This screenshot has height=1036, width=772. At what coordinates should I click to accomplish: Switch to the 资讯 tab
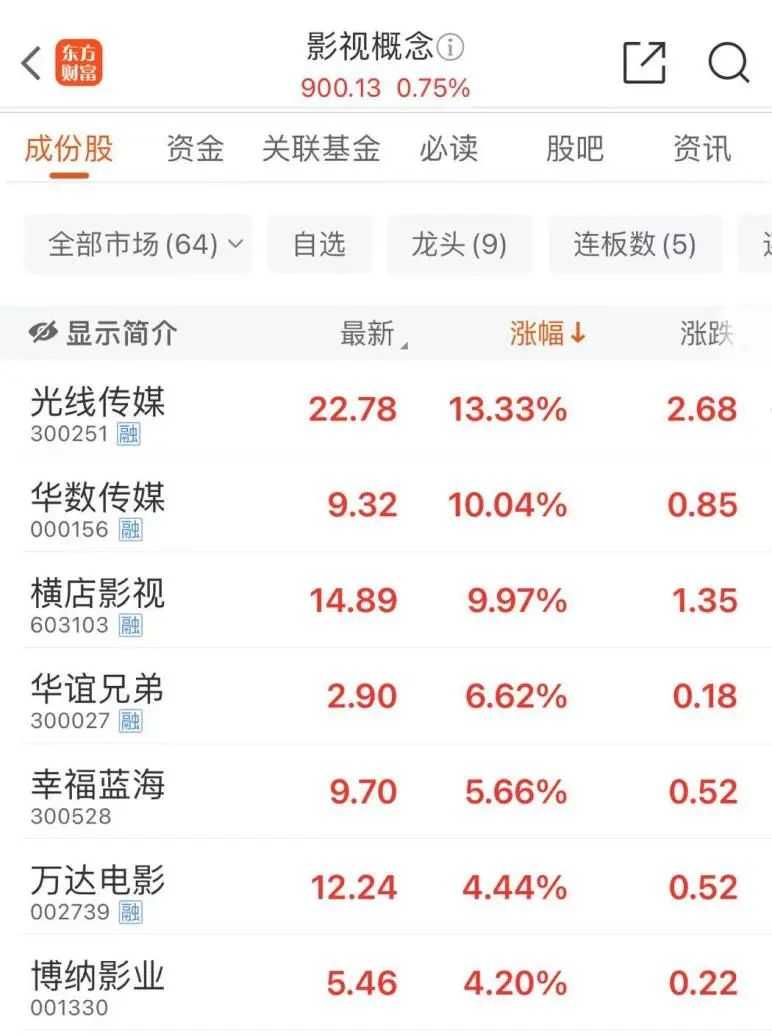[x=702, y=149]
